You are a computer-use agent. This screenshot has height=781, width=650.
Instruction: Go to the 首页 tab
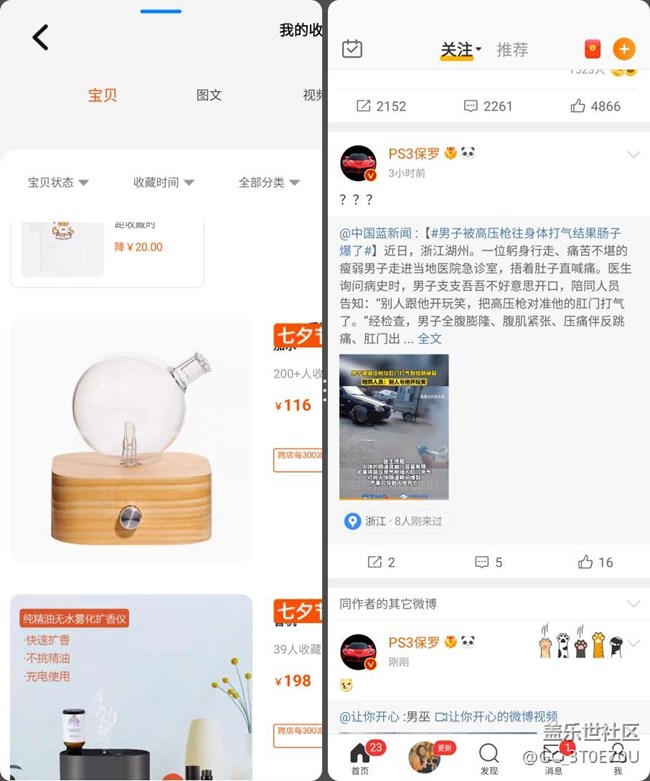(360, 759)
